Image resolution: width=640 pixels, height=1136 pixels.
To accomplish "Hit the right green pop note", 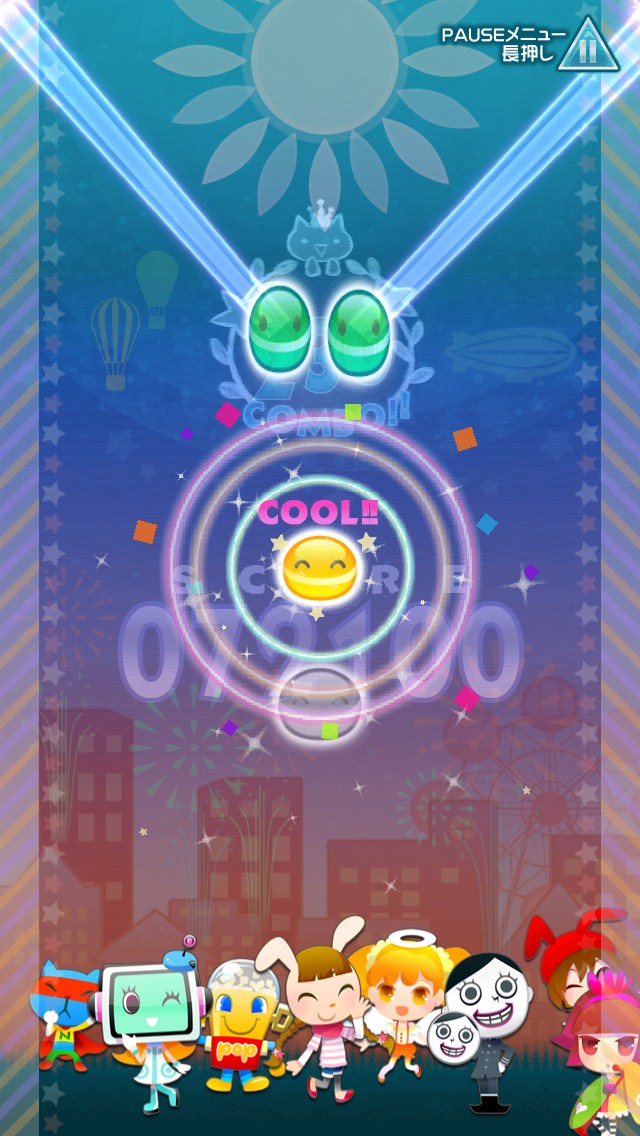I will (x=359, y=332).
